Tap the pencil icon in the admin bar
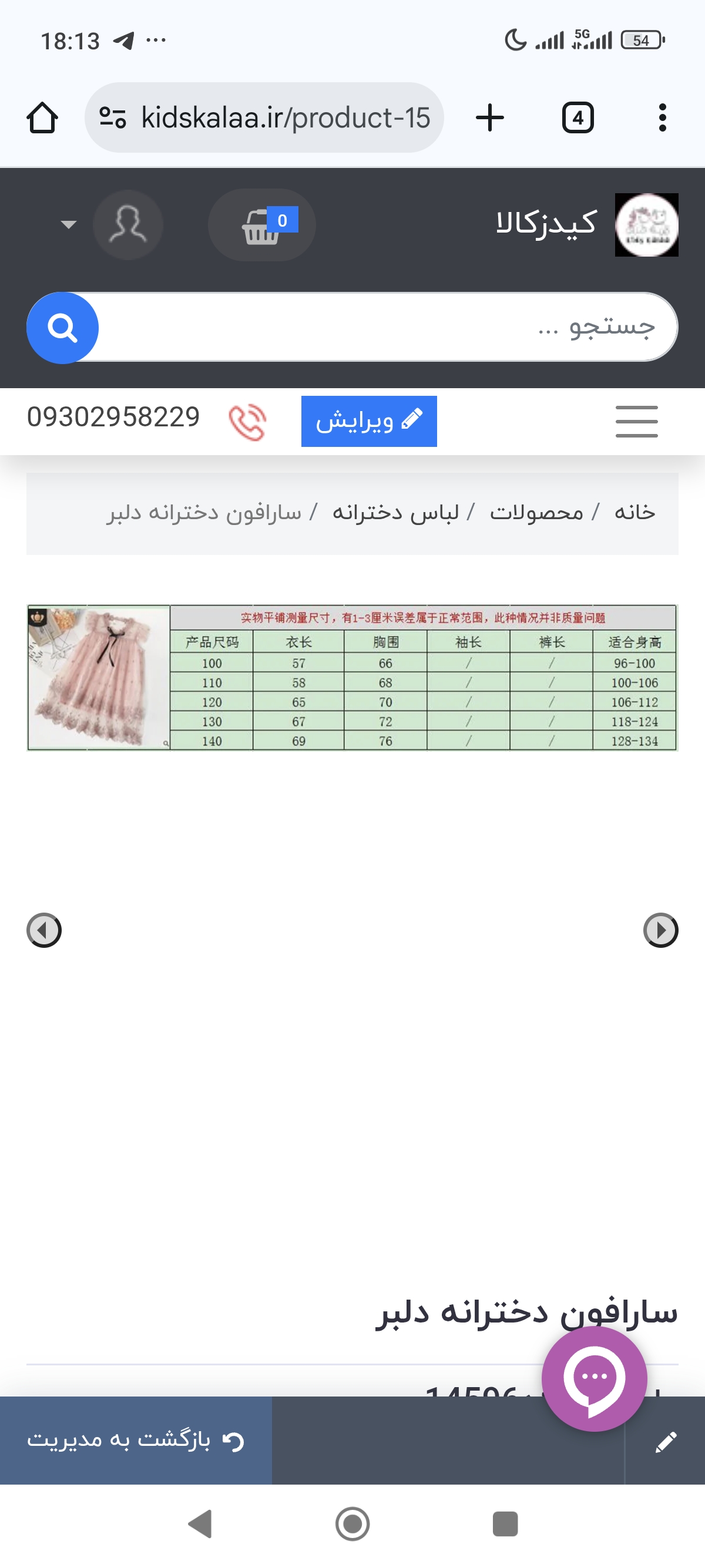 (666, 1441)
